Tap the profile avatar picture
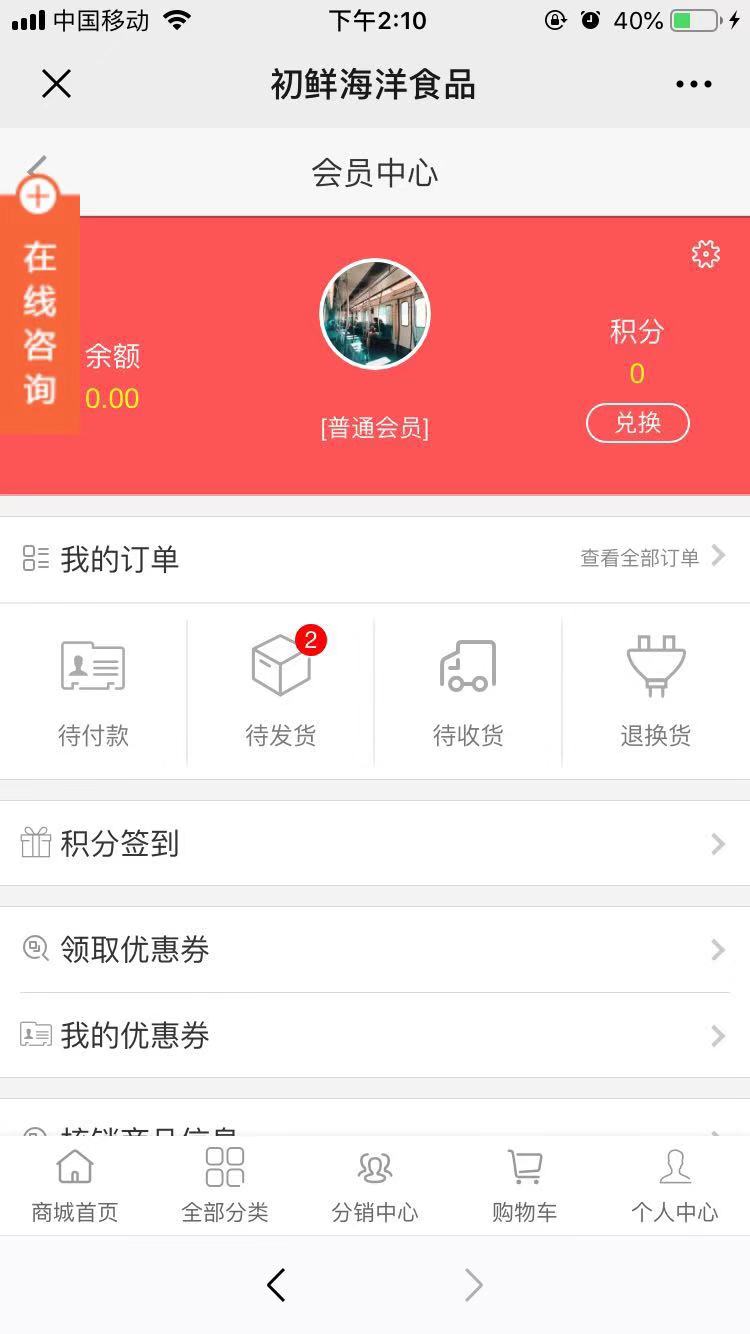 (375, 314)
